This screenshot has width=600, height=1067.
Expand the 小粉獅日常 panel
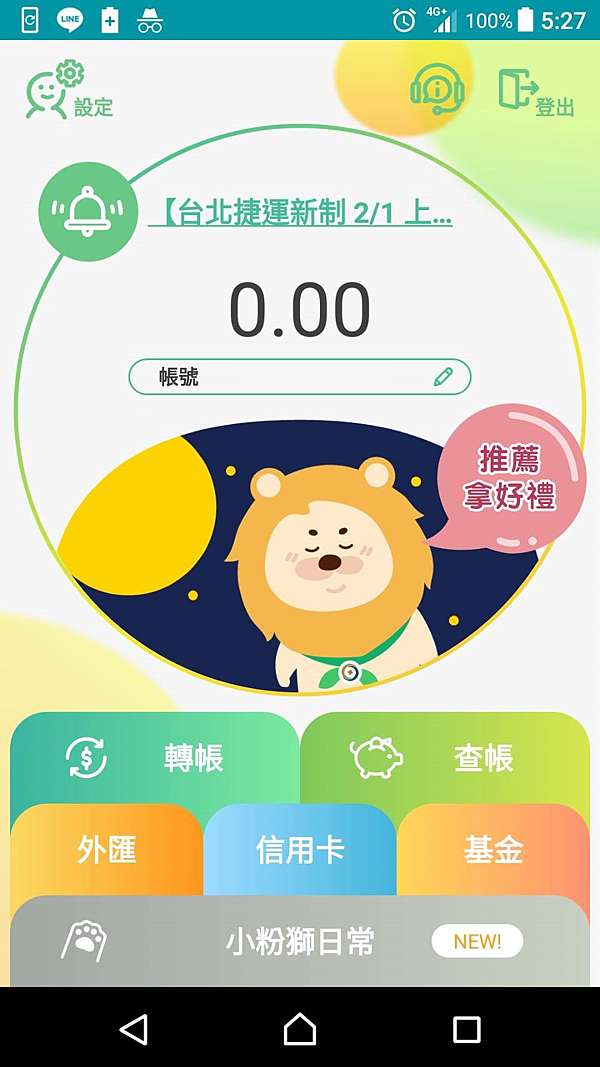point(300,942)
